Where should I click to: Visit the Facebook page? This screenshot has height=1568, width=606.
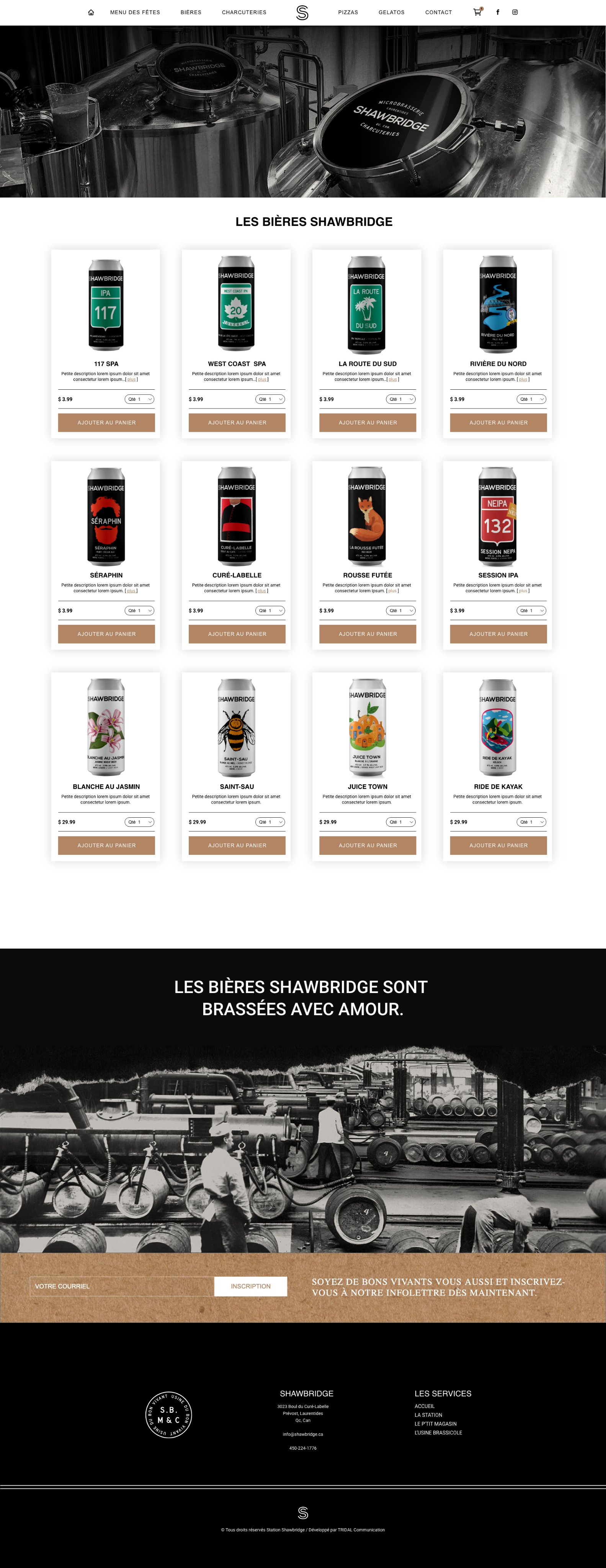tap(497, 12)
